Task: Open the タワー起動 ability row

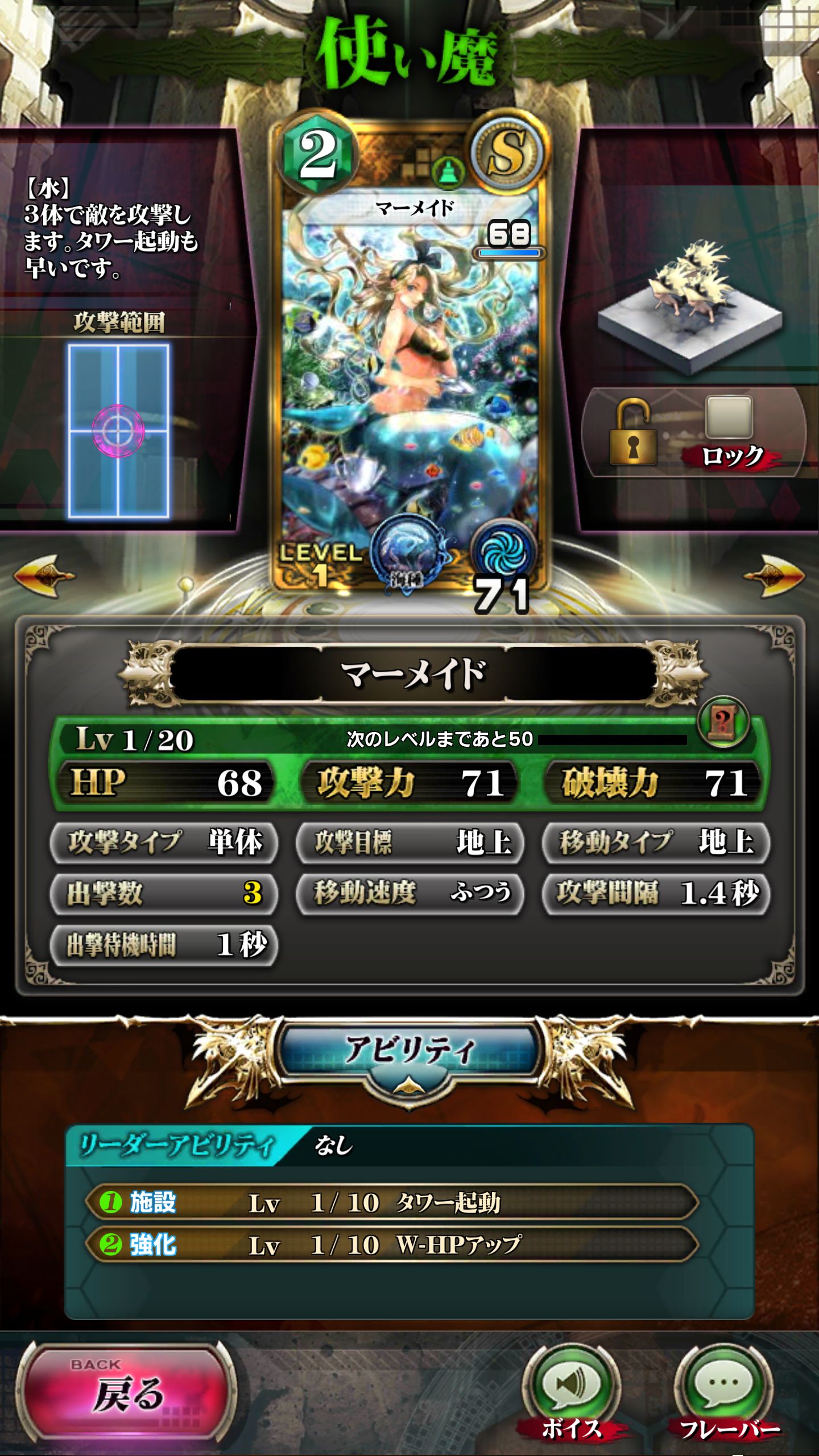Action: 392,1202
